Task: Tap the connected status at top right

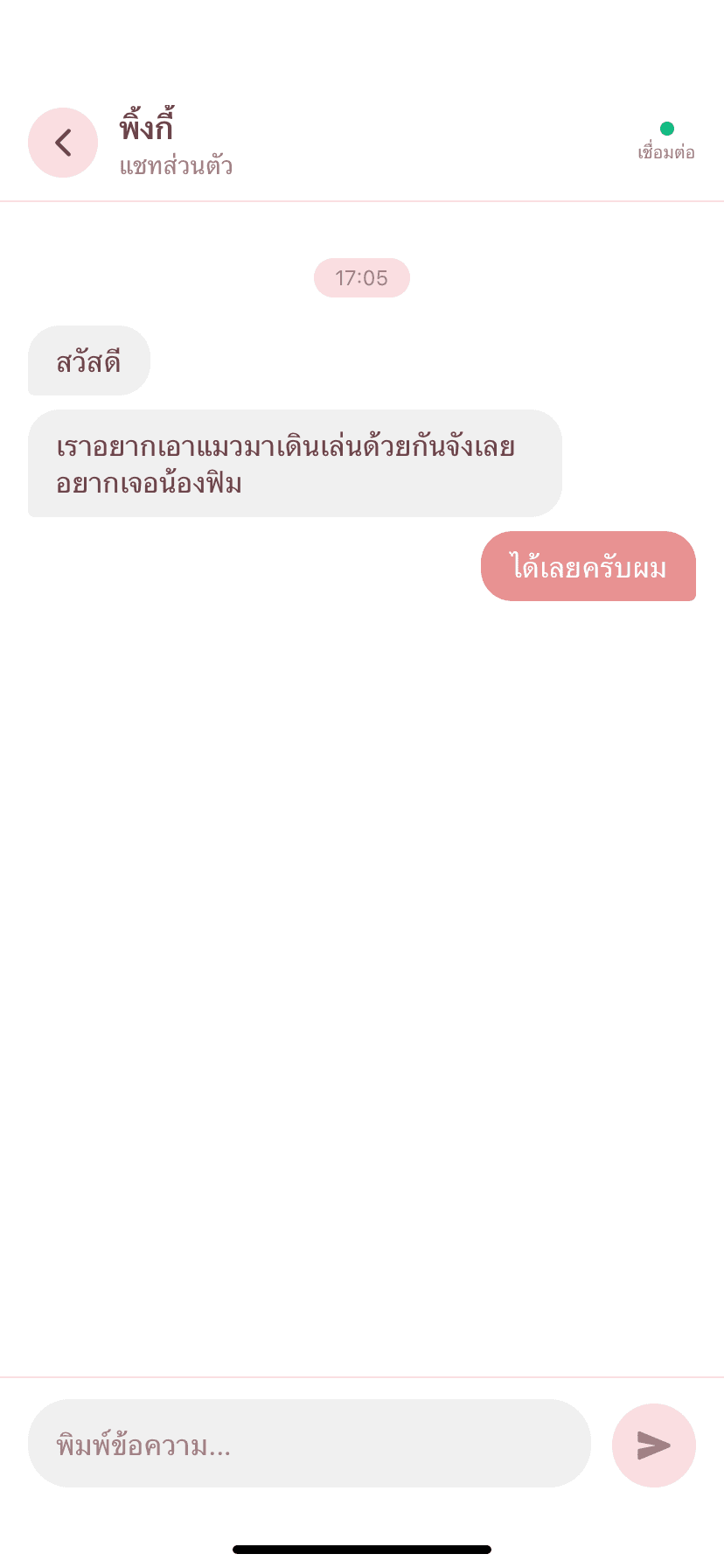Action: click(x=665, y=140)
